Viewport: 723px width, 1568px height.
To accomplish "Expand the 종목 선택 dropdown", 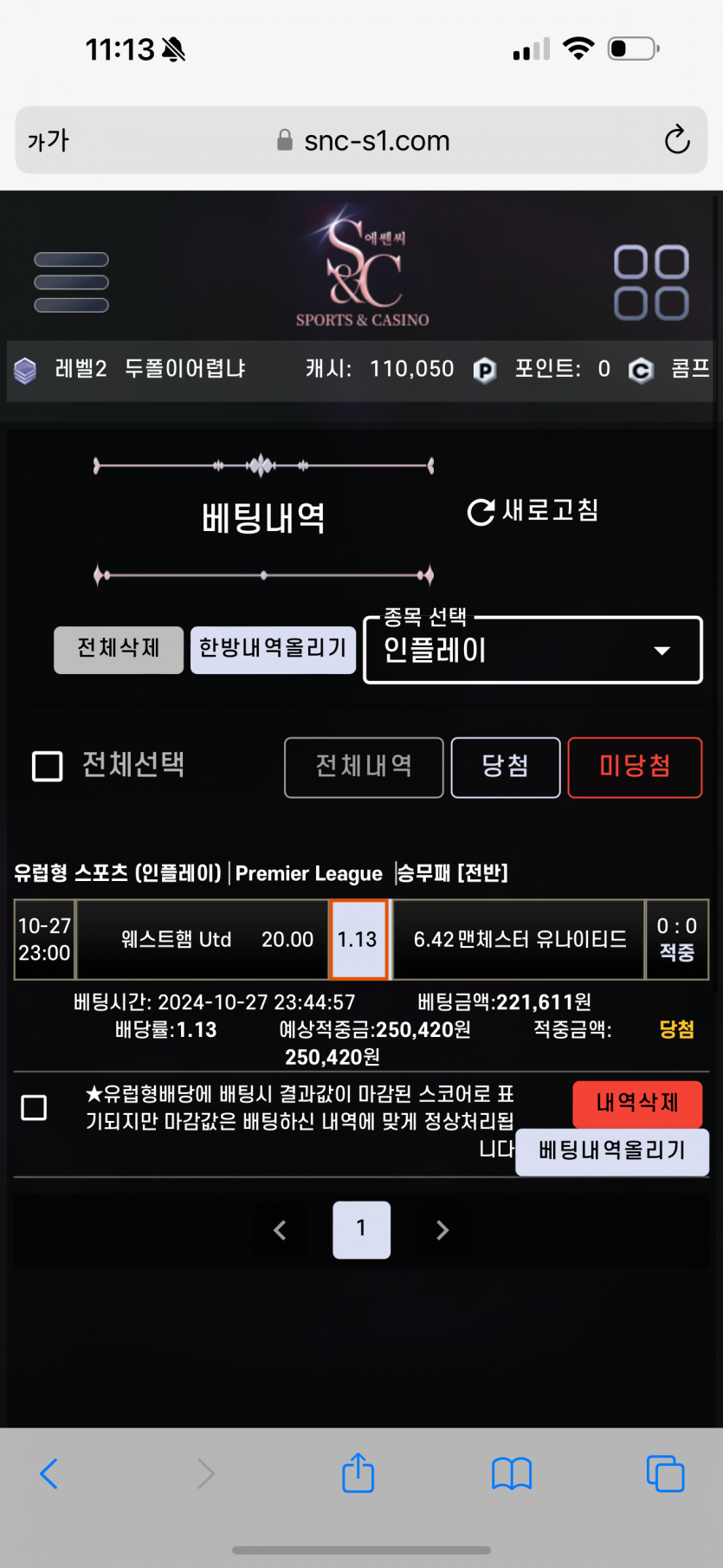I will (x=533, y=650).
